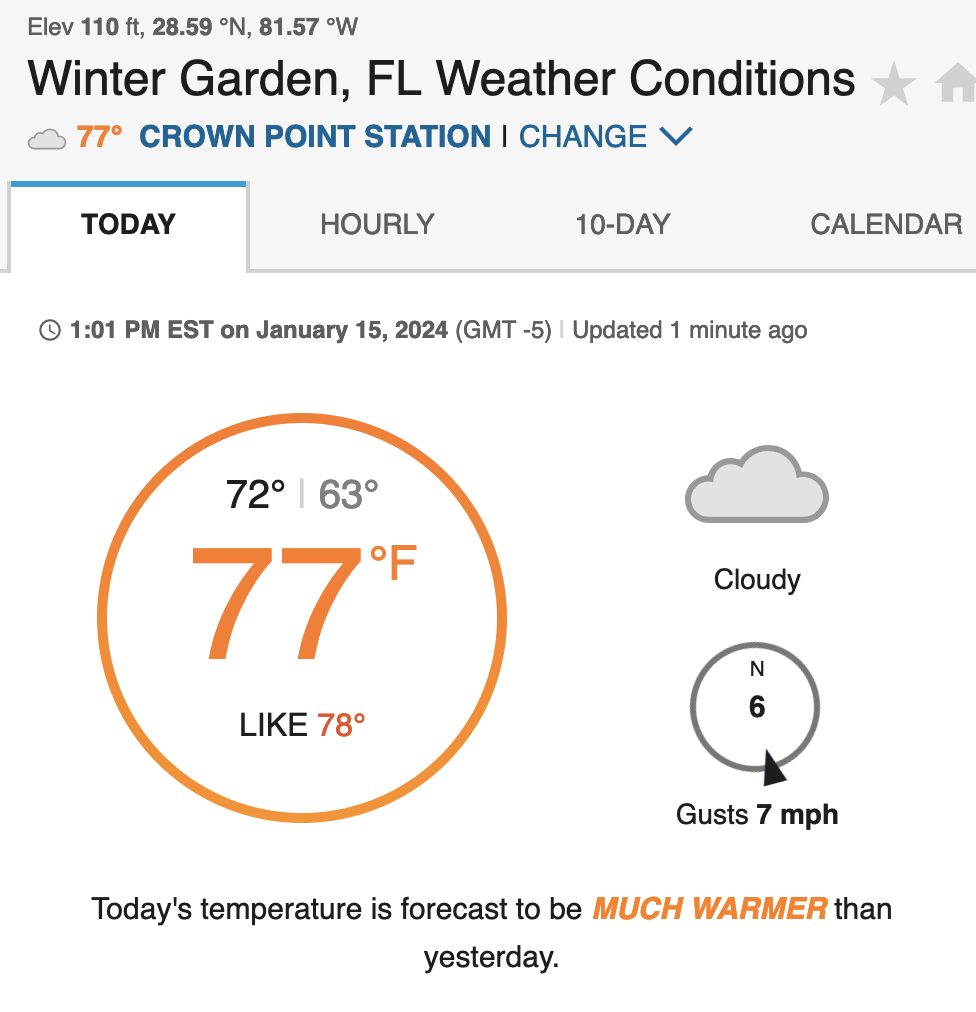Viewport: 976px width, 1012px height.
Task: Expand the Change station dropdown
Action: pos(605,137)
